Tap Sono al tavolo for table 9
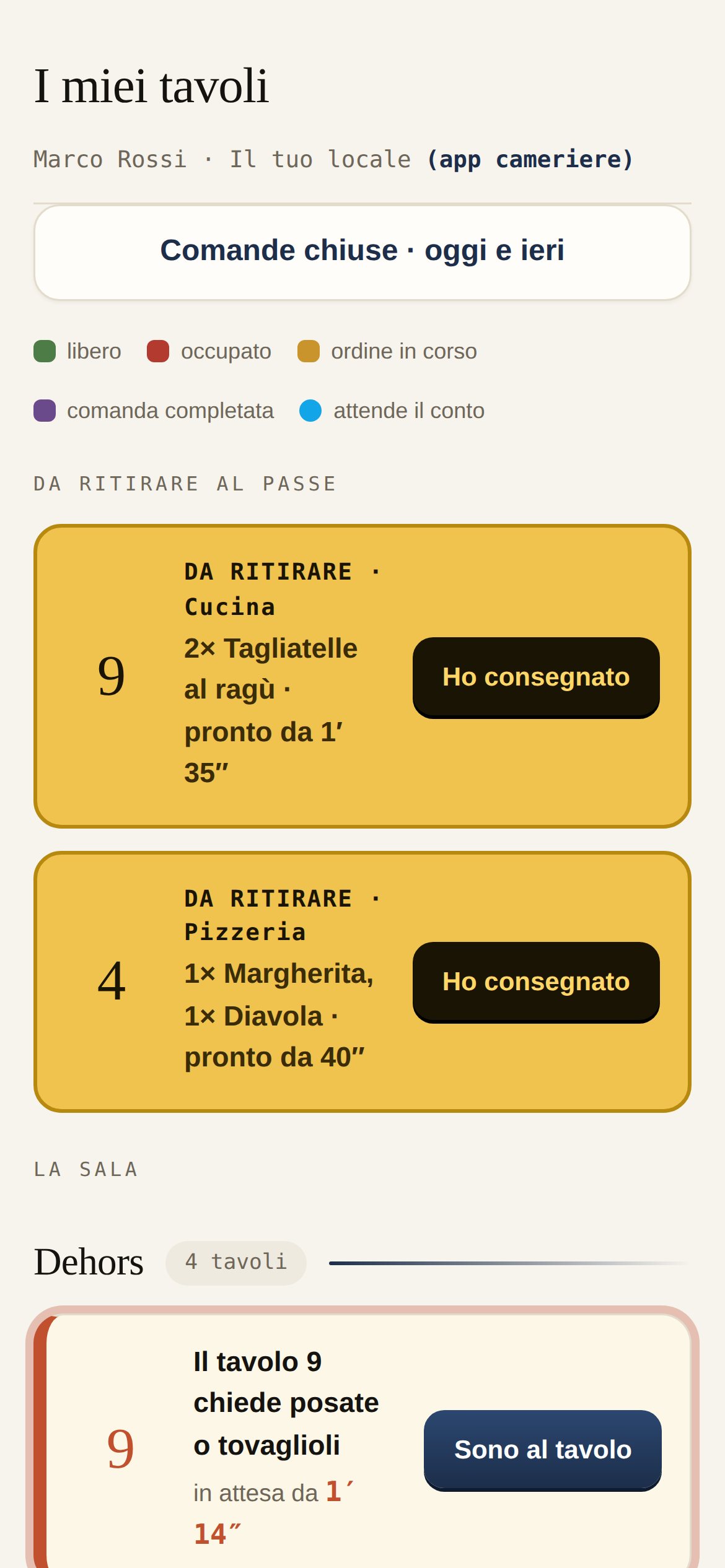This screenshot has height=1568, width=725. (543, 1450)
